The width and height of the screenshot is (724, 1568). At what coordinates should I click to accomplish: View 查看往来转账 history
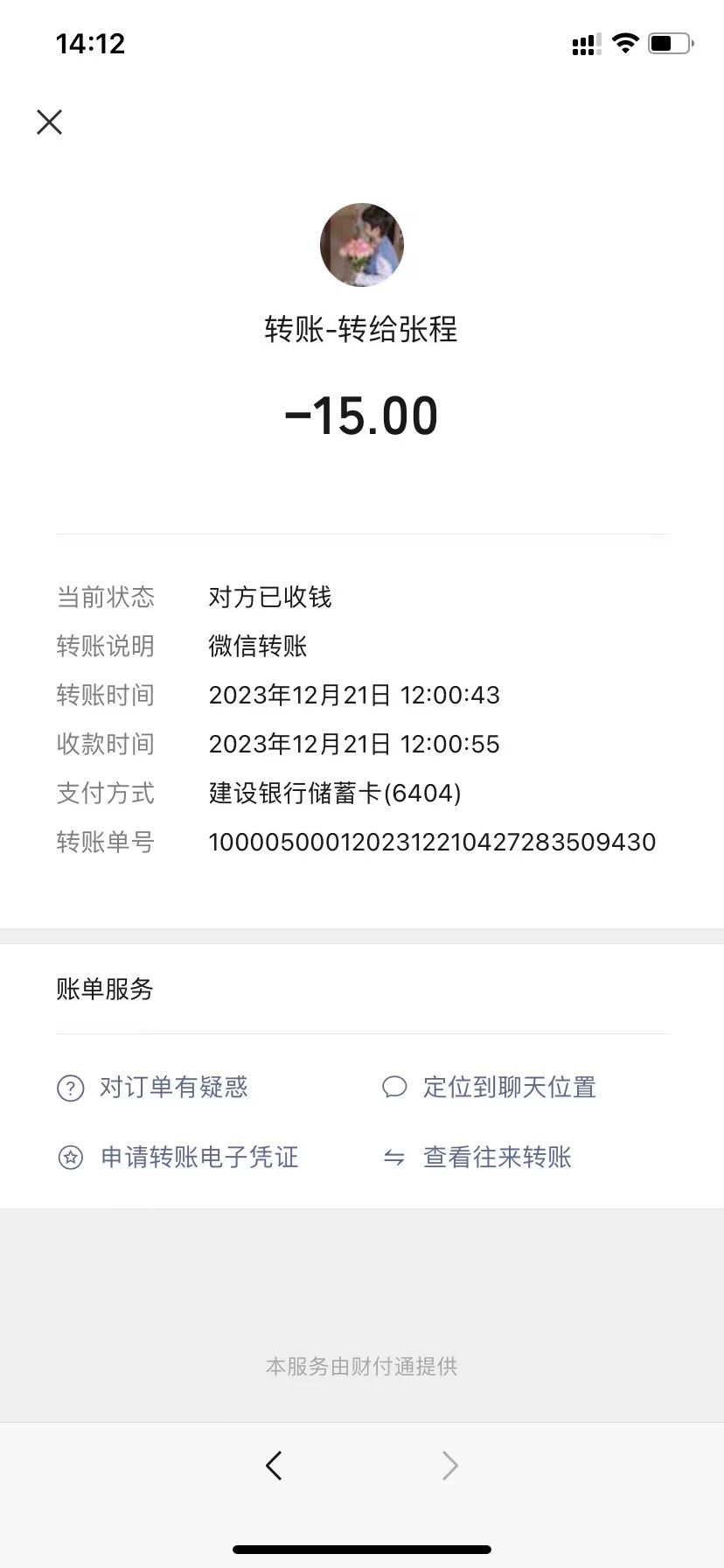tap(497, 1158)
